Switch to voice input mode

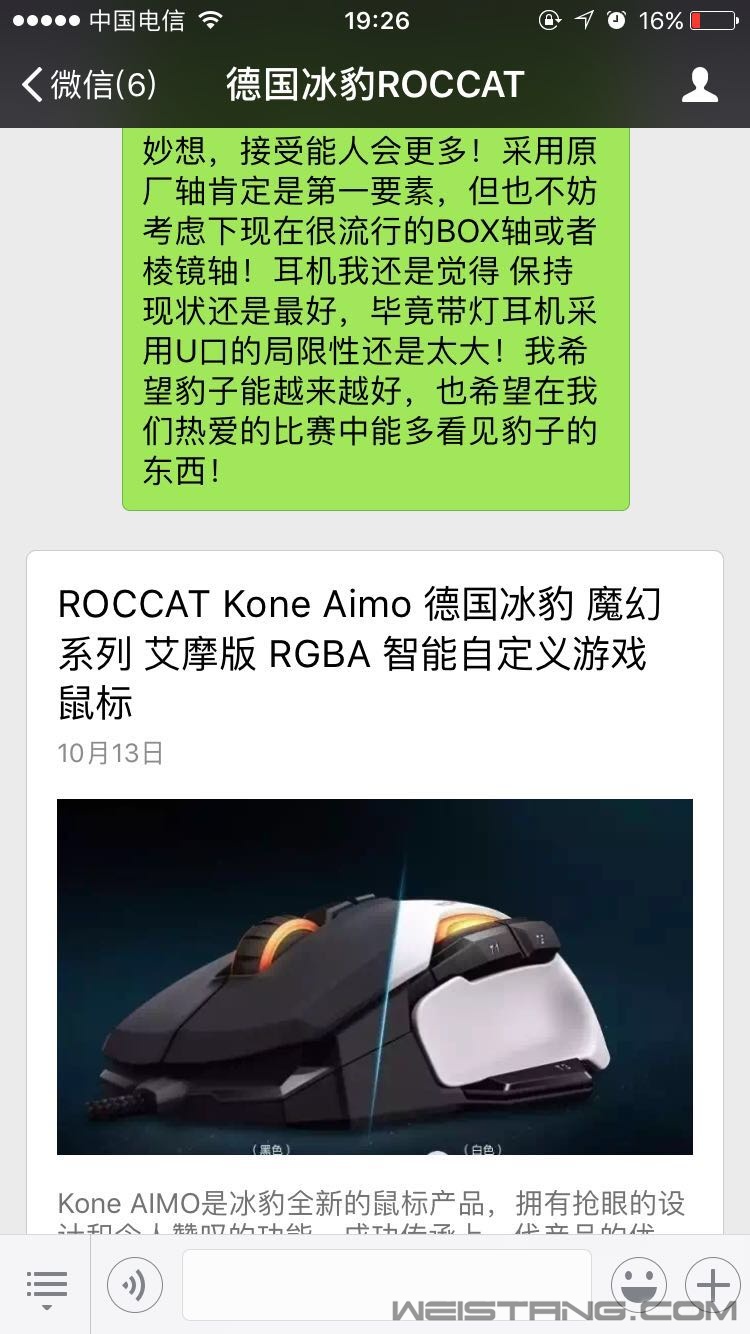pyautogui.click(x=134, y=1285)
